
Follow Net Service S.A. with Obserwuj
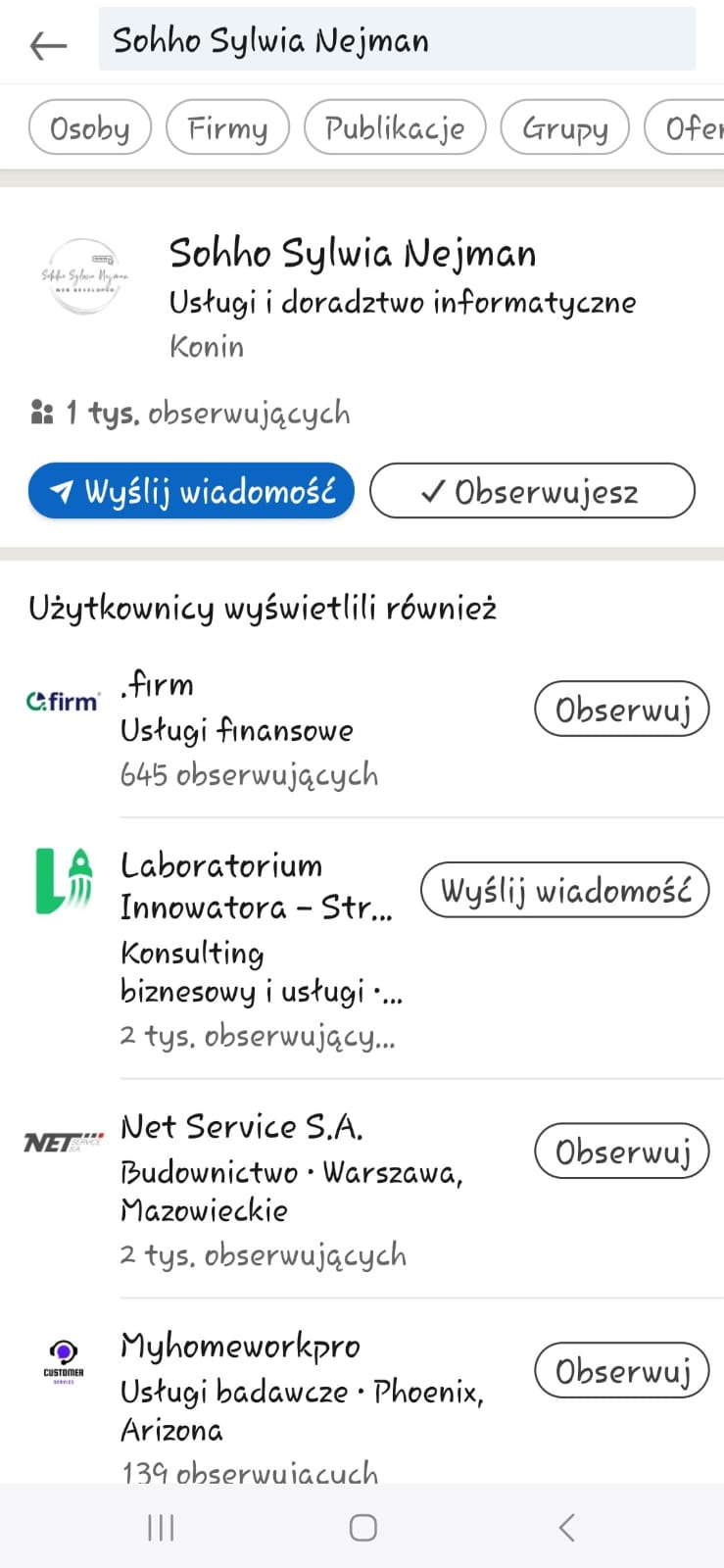click(x=621, y=1151)
